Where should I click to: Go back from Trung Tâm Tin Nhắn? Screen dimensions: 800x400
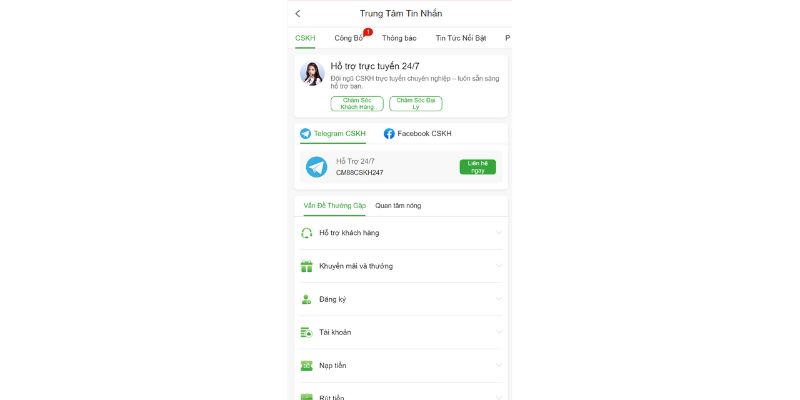tap(298, 13)
